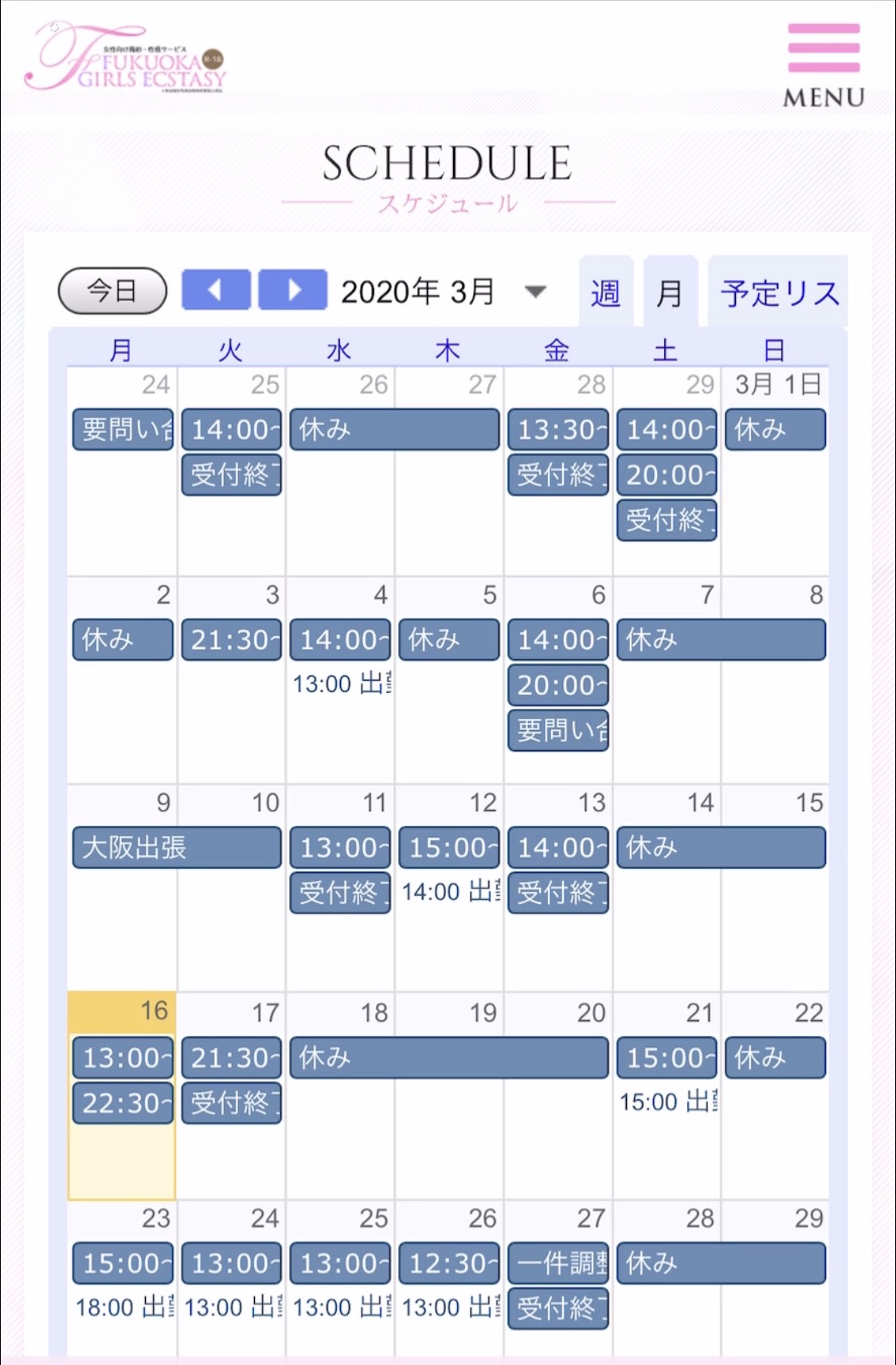
Task: Open the MENU hamburger button
Action: [824, 64]
